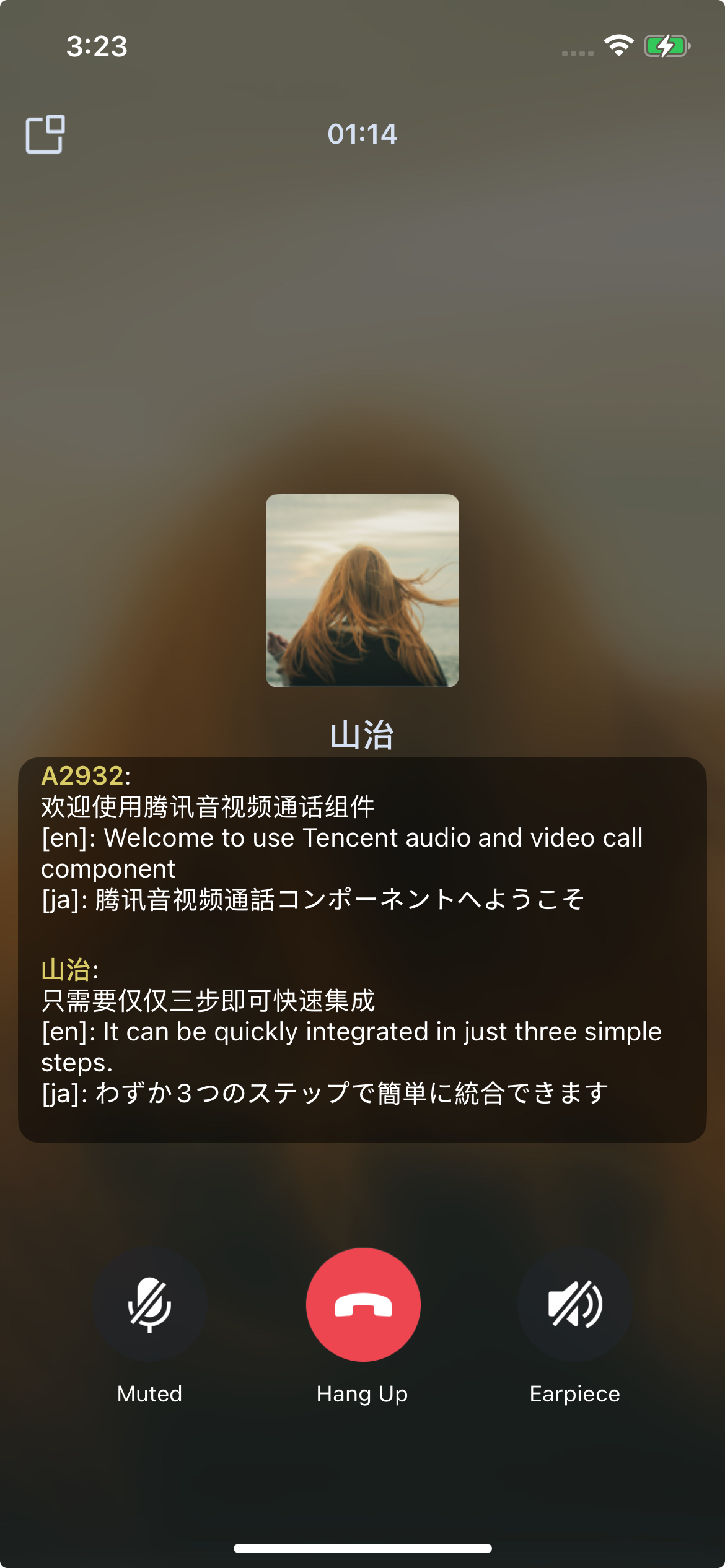This screenshot has height=1568, width=725.
Task: Minimize call to floating window
Action: (45, 134)
